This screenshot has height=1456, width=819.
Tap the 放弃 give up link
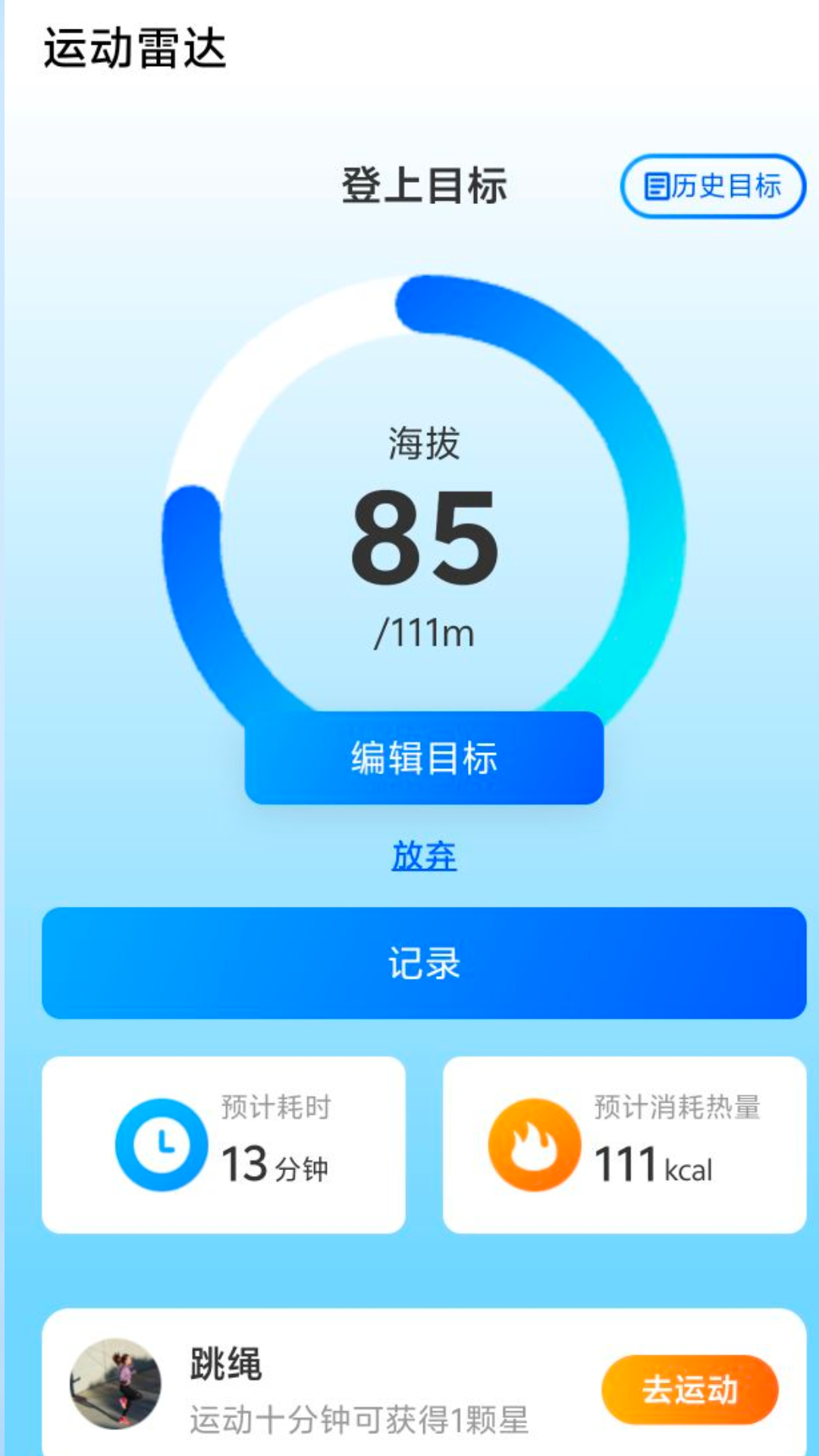tap(424, 856)
